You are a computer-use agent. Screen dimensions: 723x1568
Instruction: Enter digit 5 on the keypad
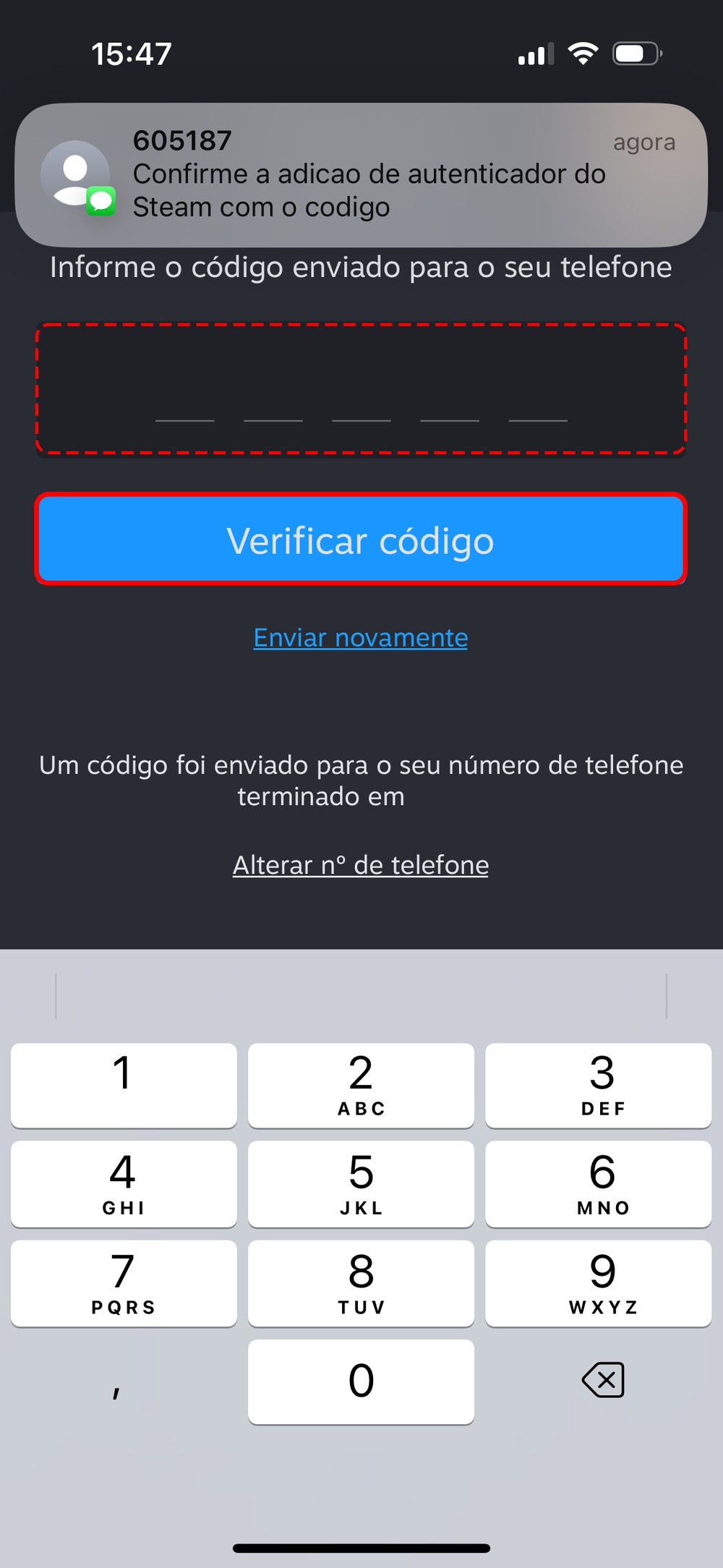pos(361,1183)
